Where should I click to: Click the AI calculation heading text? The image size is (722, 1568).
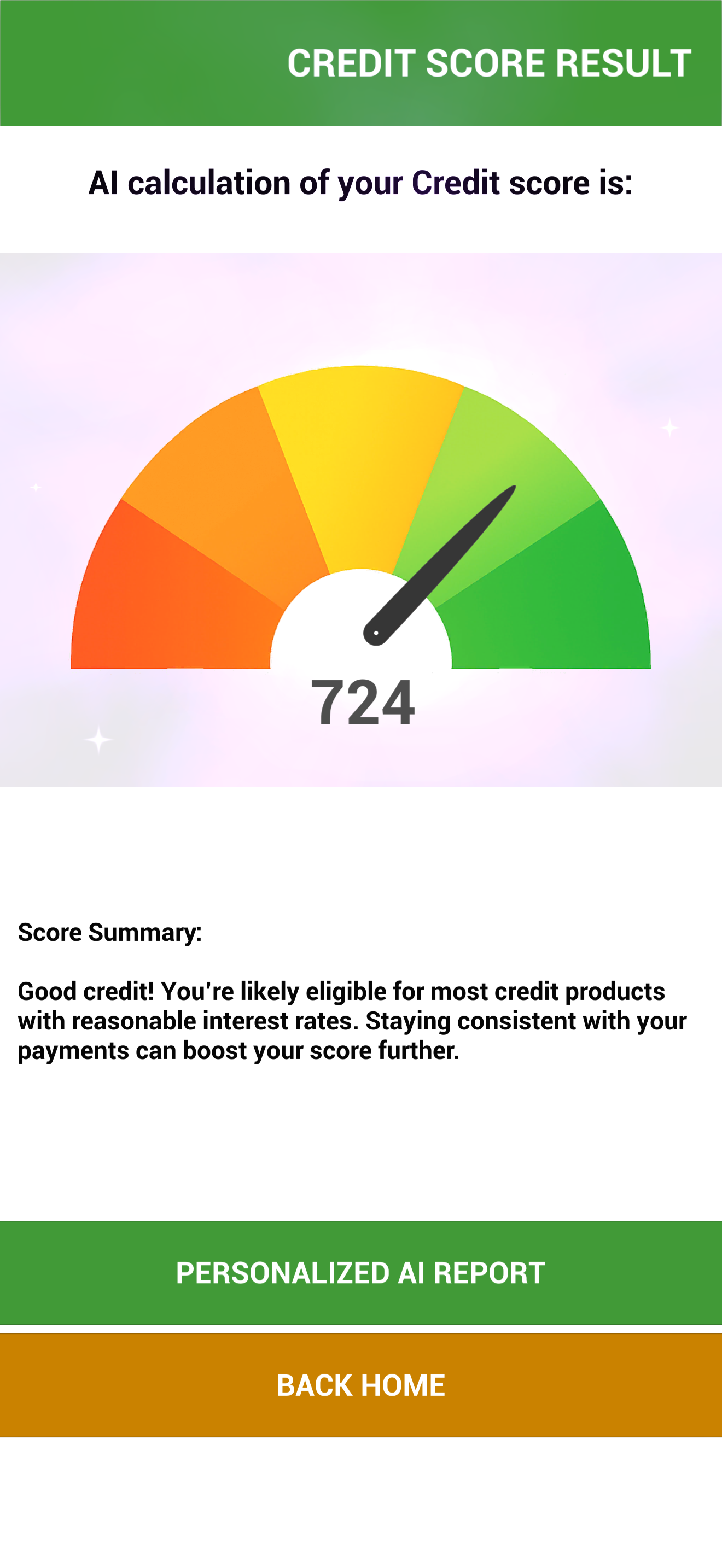point(361,183)
